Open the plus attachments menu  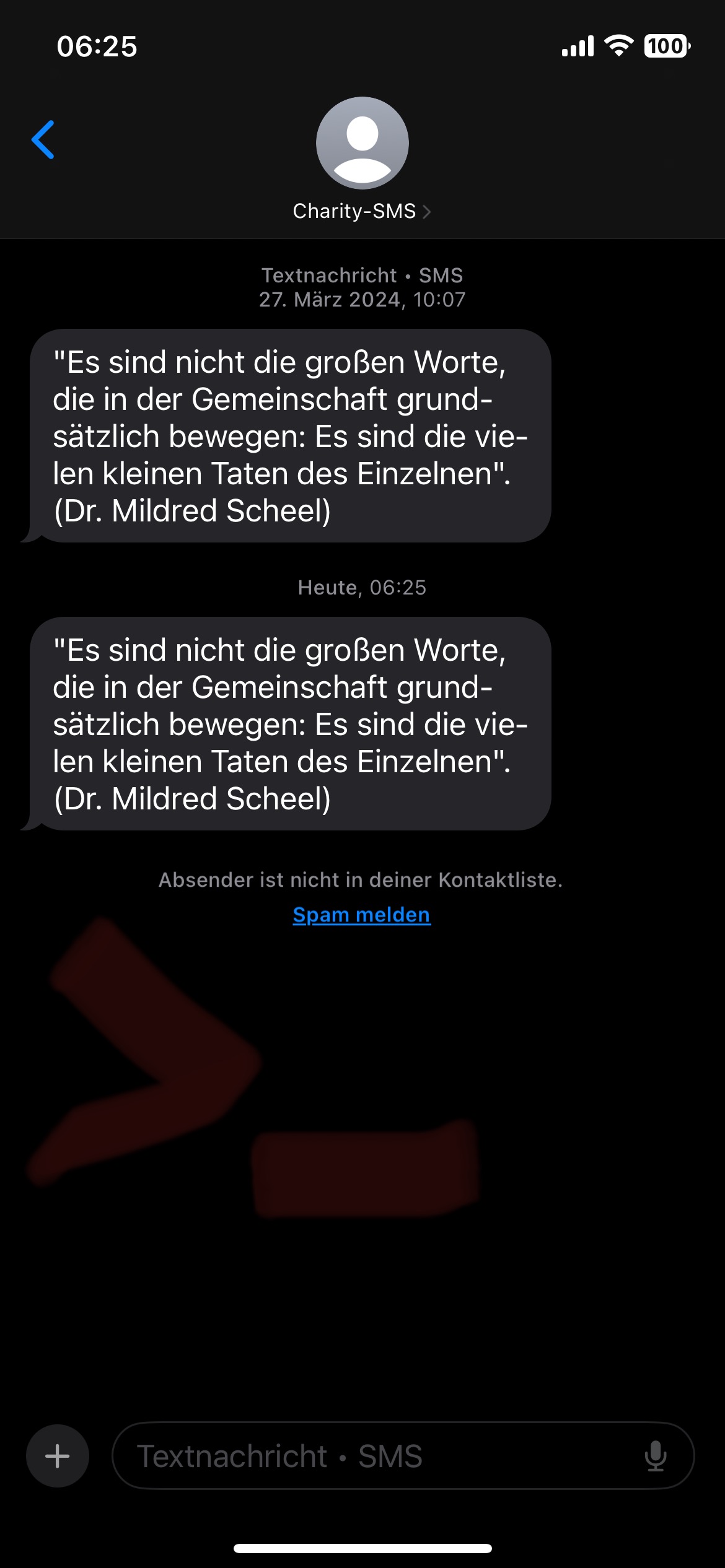(58, 1456)
